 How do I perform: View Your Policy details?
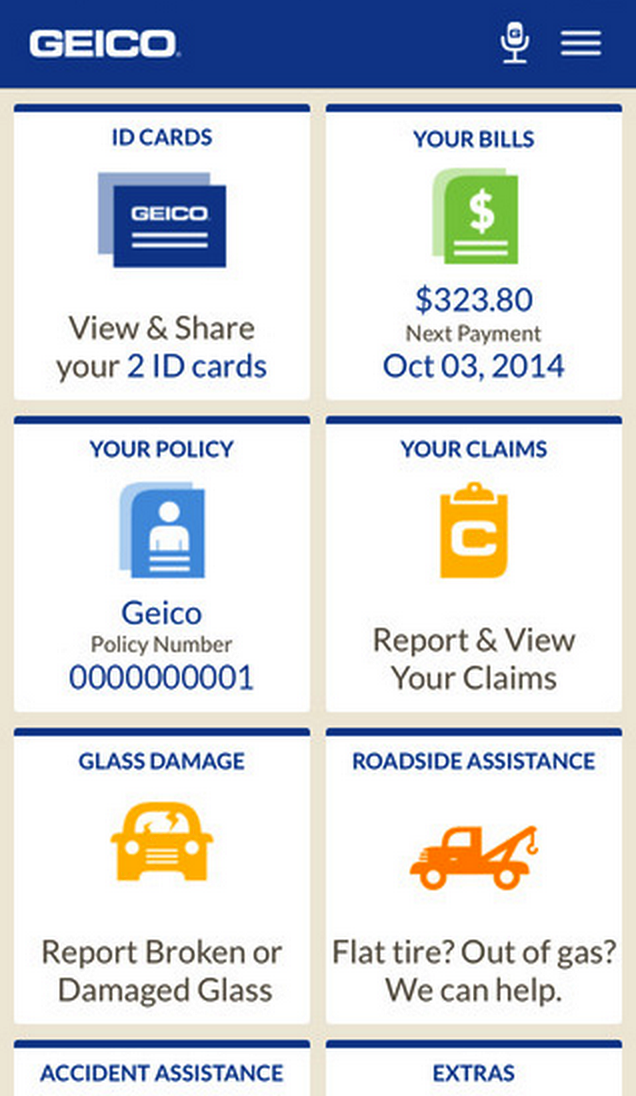click(162, 566)
